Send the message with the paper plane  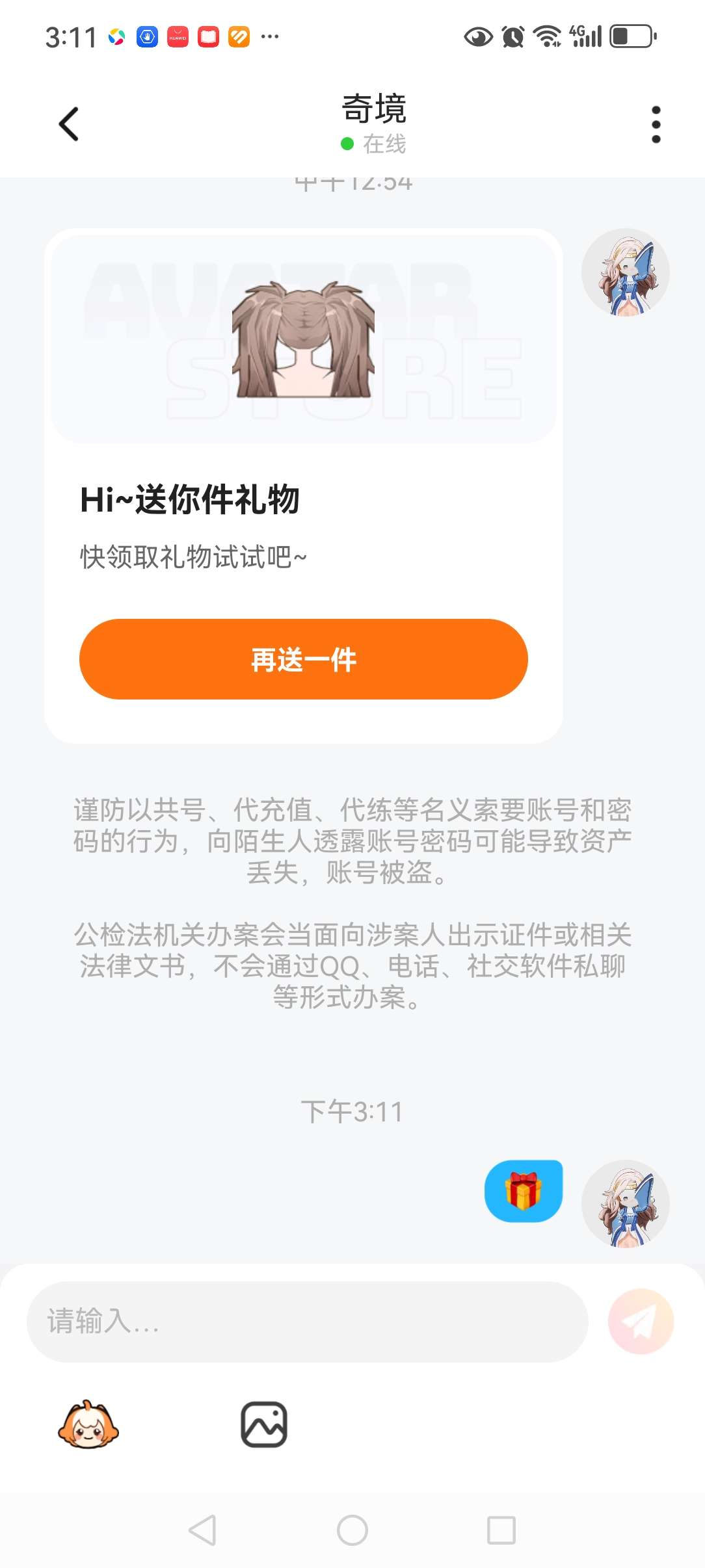pos(641,1322)
